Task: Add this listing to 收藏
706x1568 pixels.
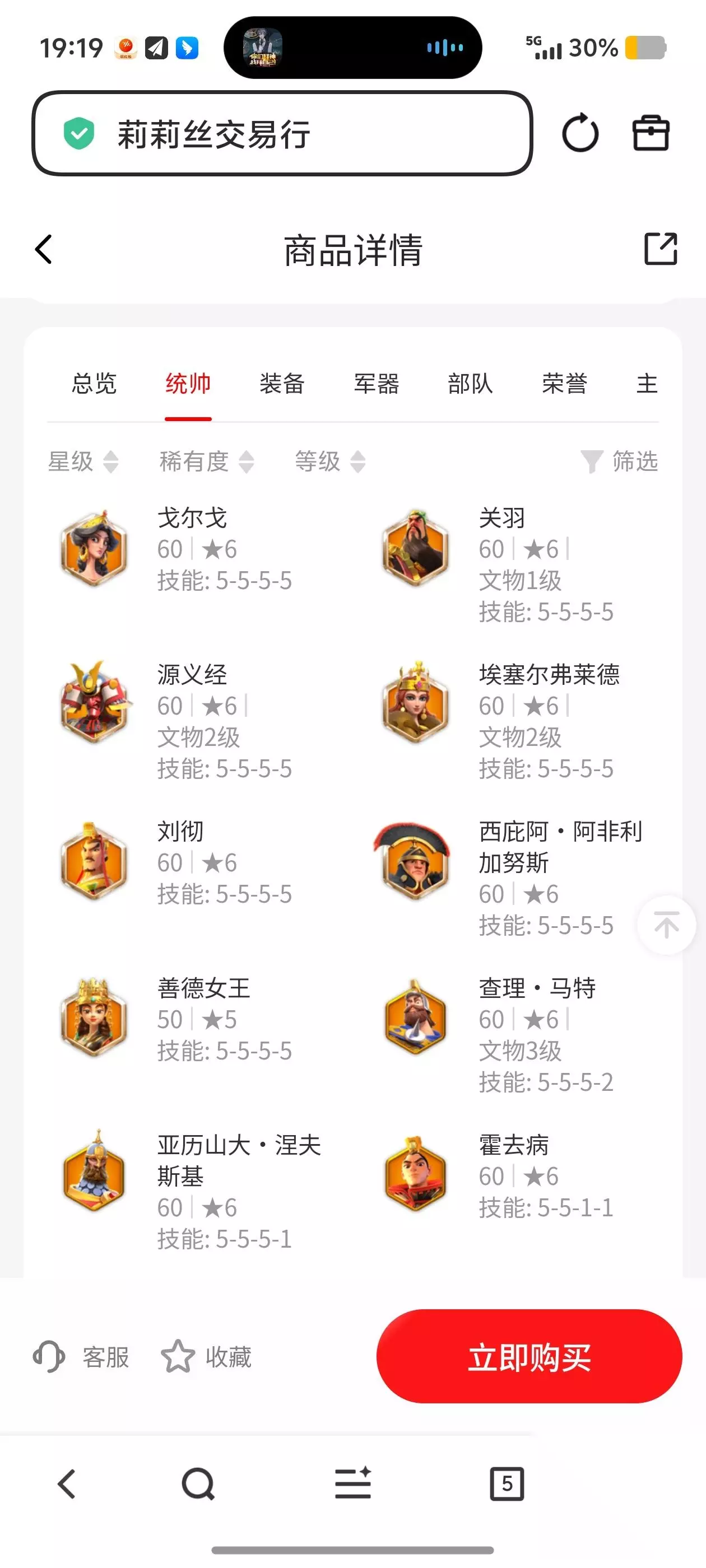Action: tap(206, 1357)
